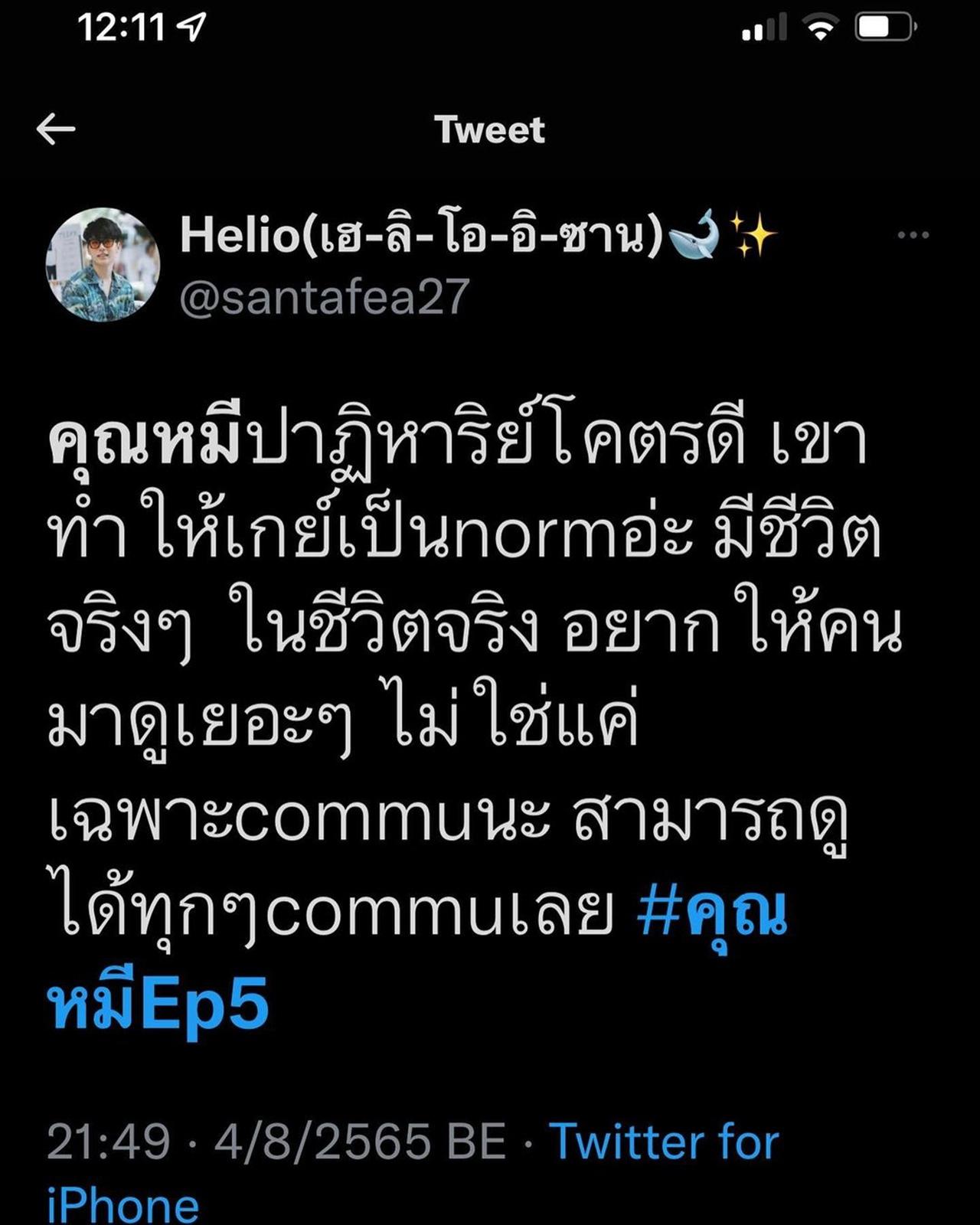Open Helio's profile picture
Image resolution: width=980 pixels, height=1225 pixels.
103,265
